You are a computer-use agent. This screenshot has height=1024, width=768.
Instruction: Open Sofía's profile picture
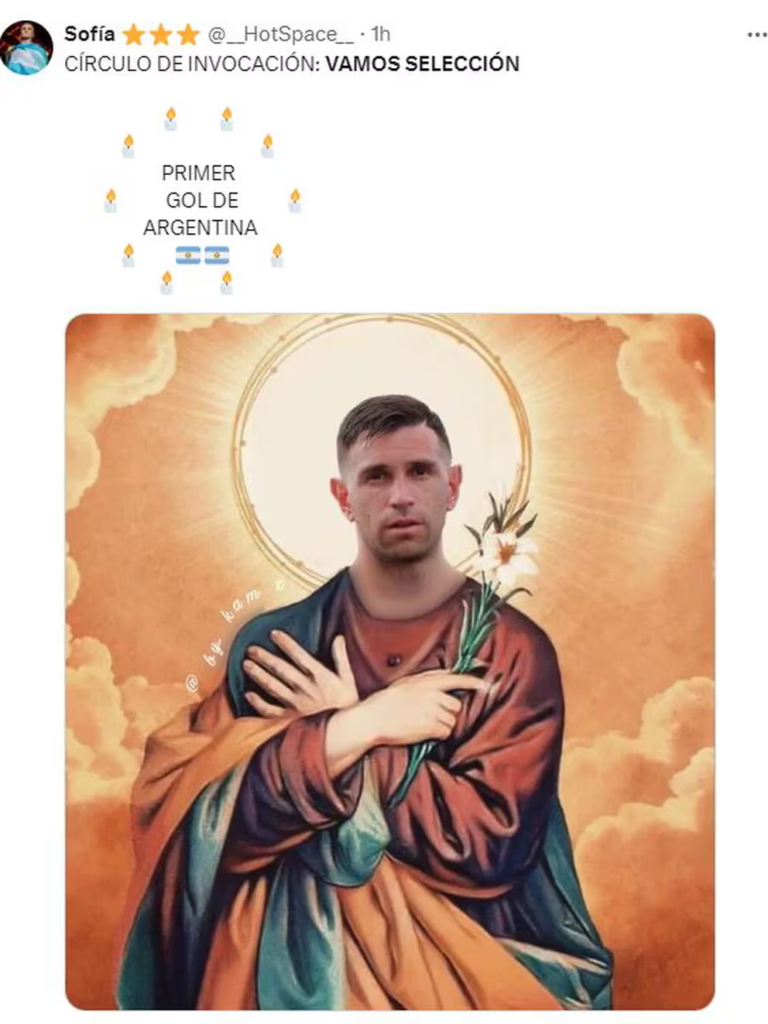click(x=26, y=48)
